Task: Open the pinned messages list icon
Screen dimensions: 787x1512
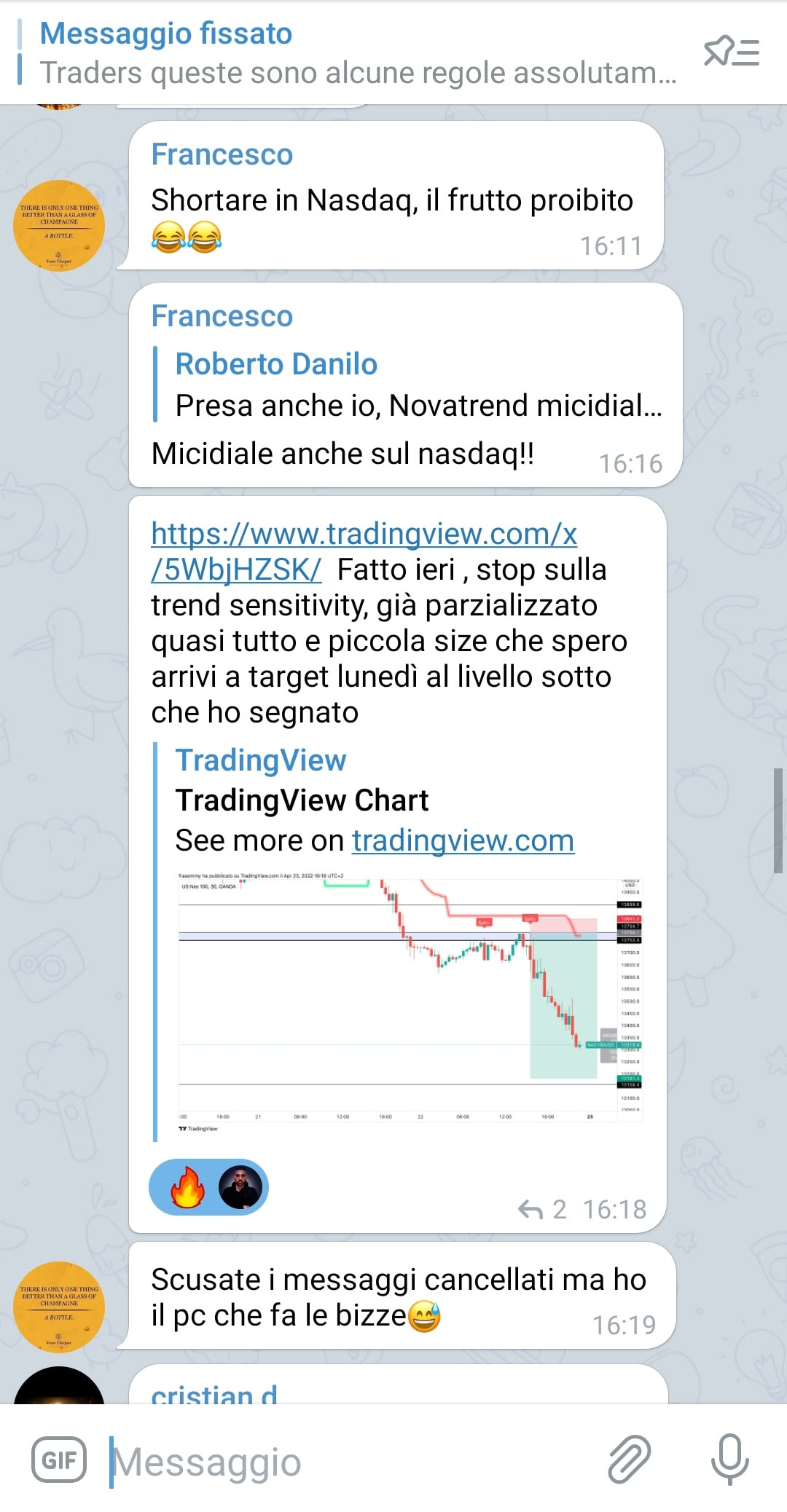Action: click(x=731, y=52)
